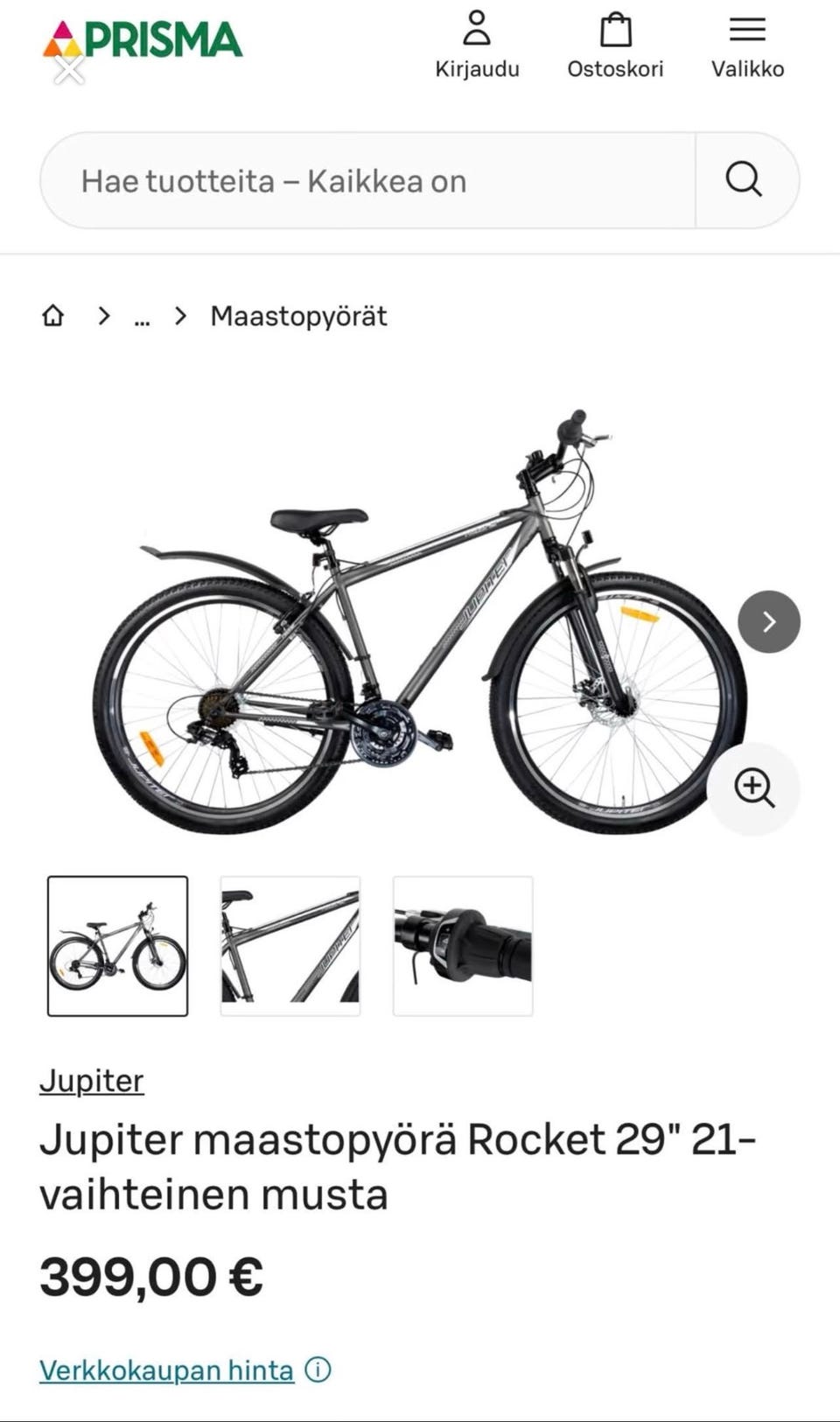
Task: Zoom in on the product image
Action: 753,788
